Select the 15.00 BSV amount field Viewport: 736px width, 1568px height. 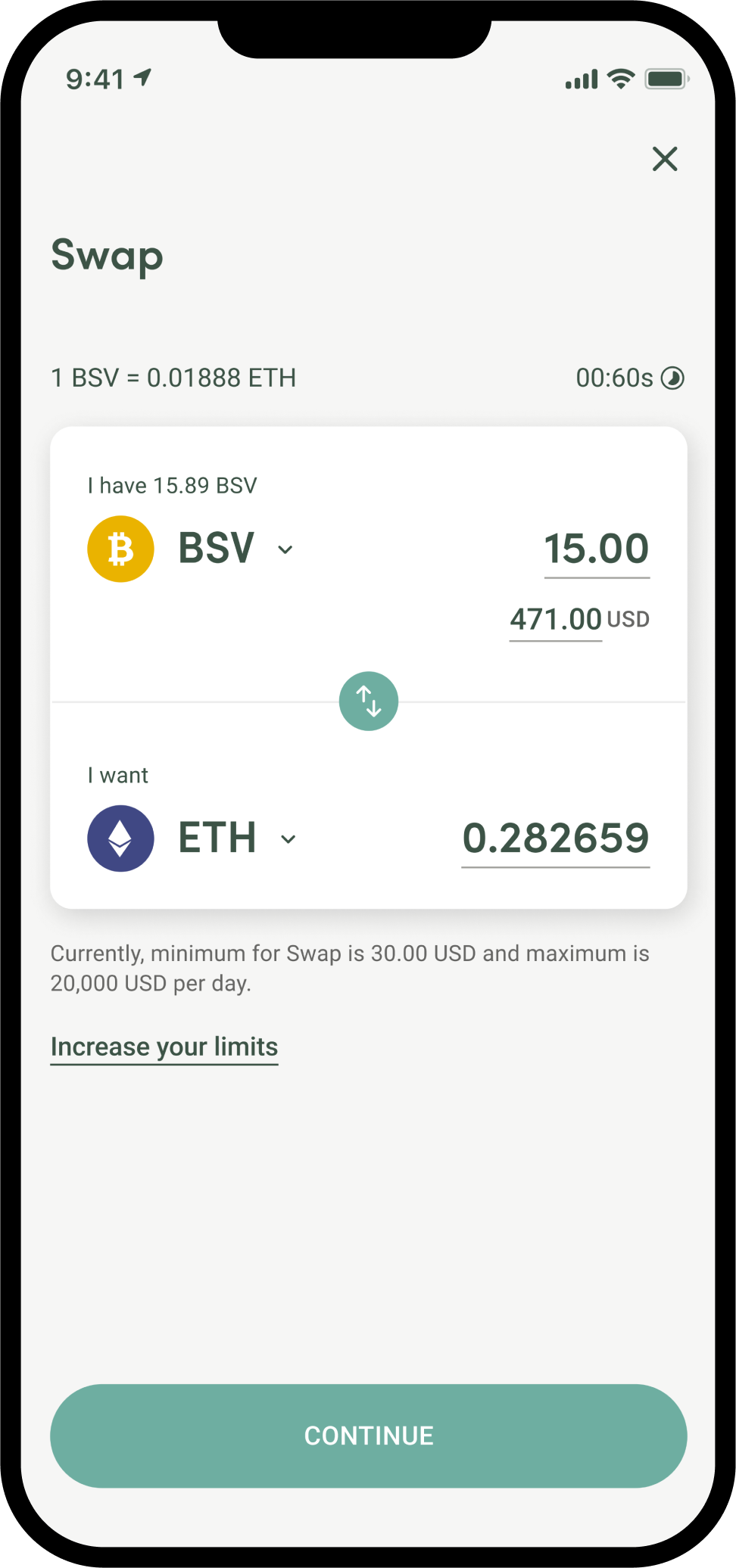(596, 548)
